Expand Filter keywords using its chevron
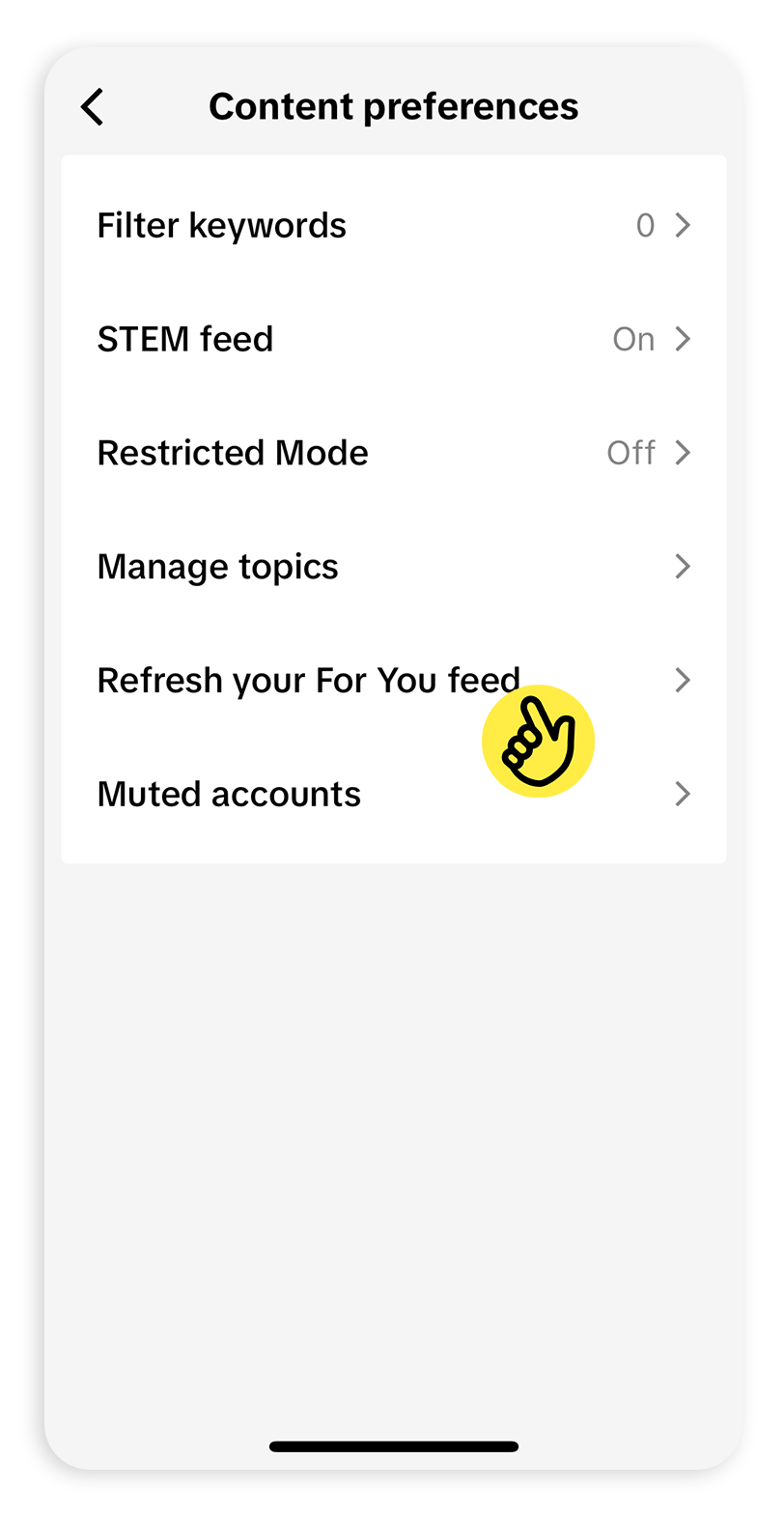 (x=683, y=225)
